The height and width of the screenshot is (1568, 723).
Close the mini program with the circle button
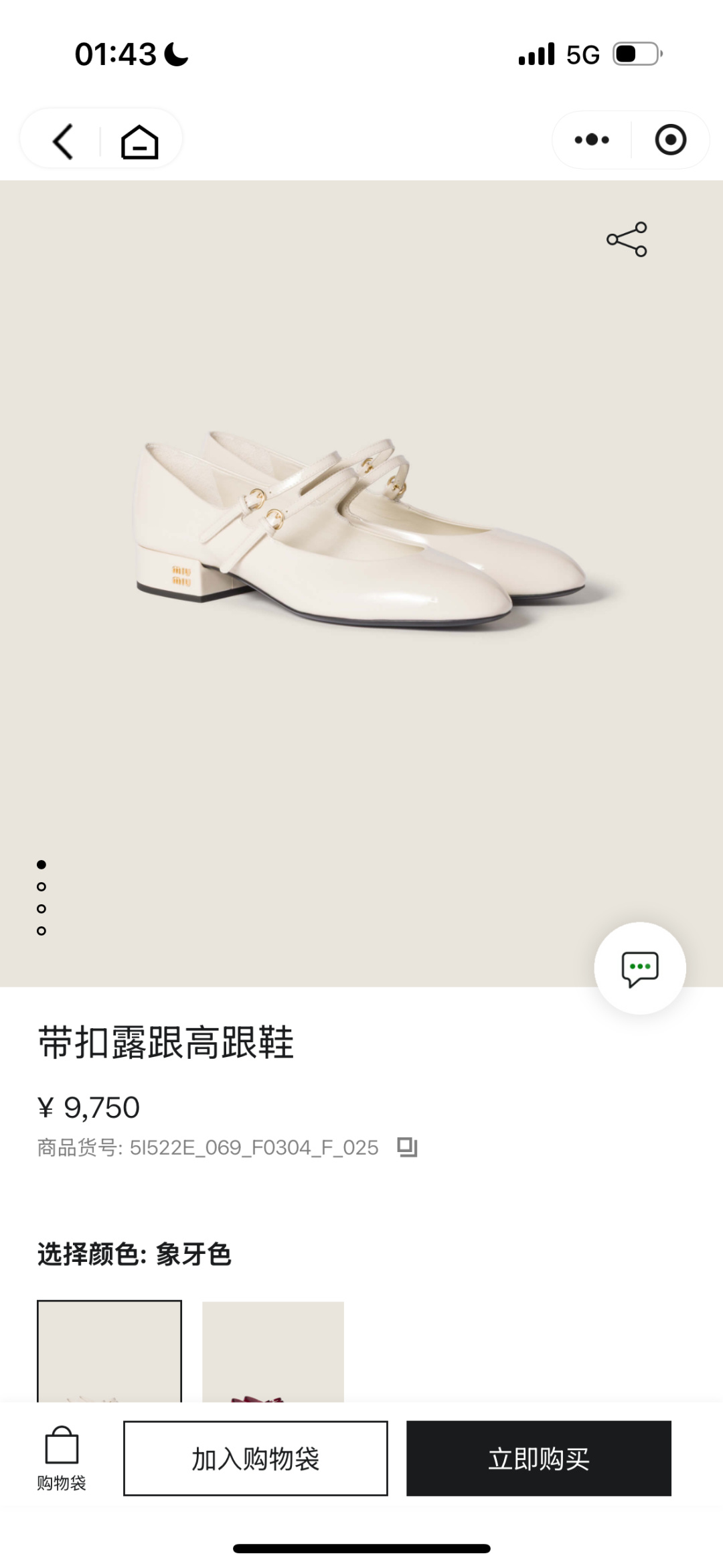click(670, 140)
